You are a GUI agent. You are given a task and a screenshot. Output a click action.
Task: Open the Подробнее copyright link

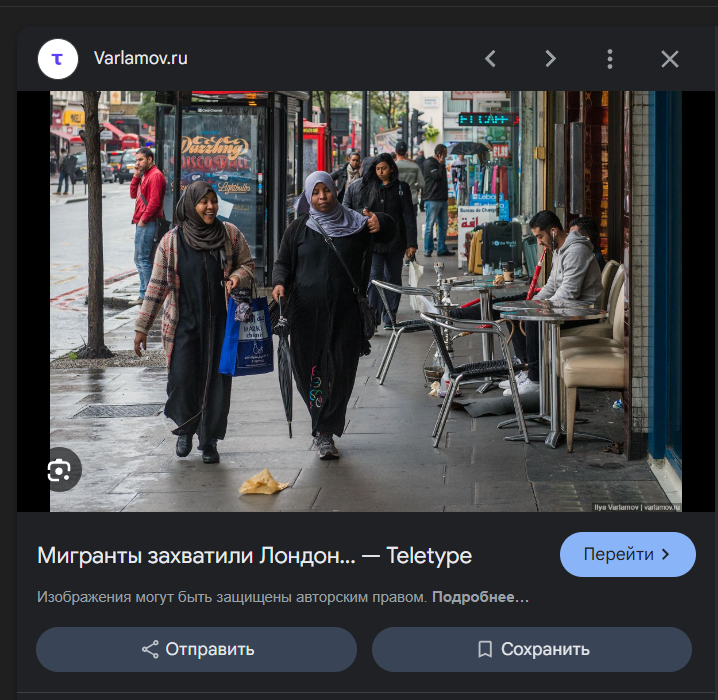[480, 597]
